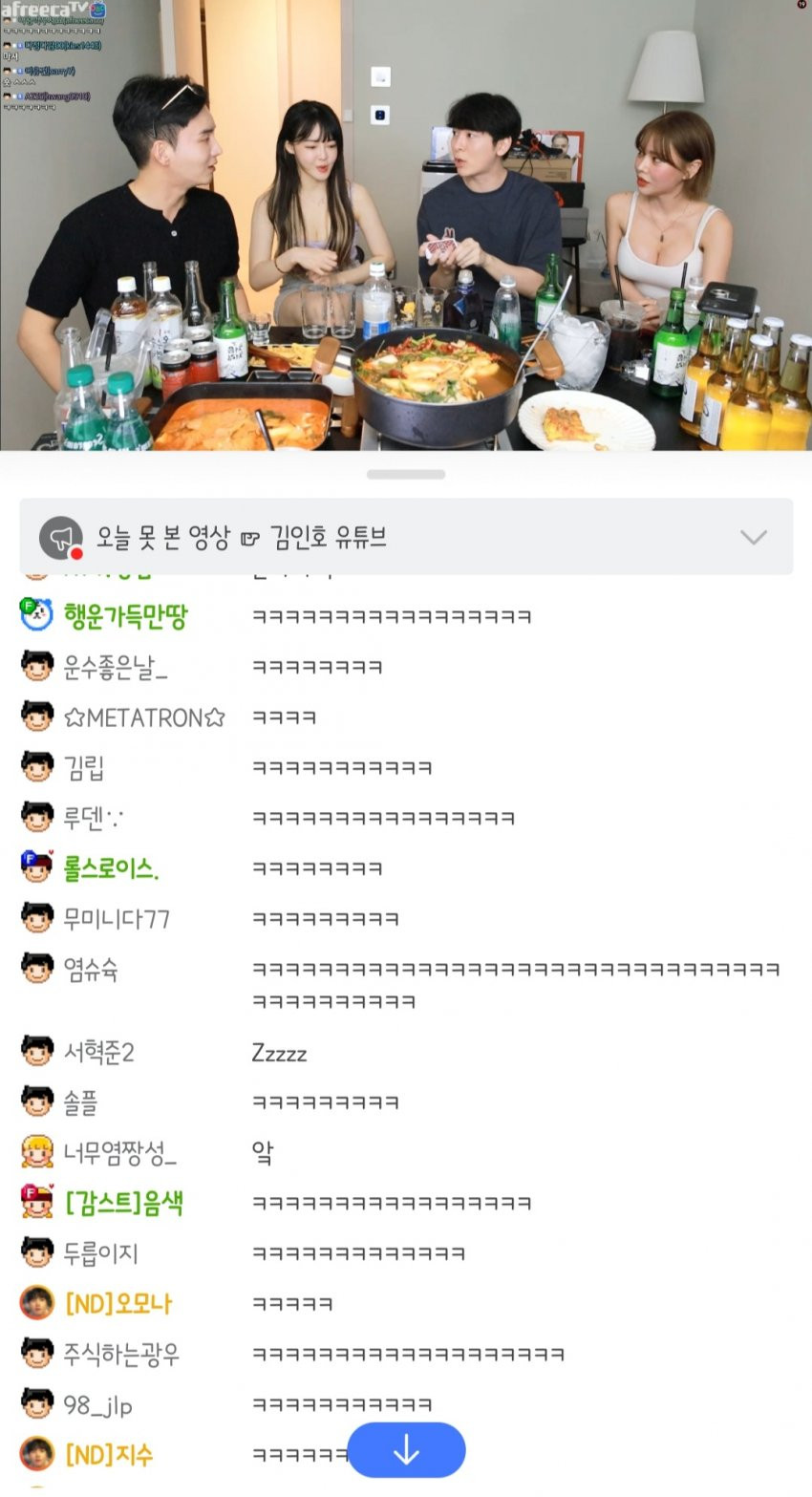Open chat user 행운가득만땅's nickname
The height and width of the screenshot is (1497, 812).
(125, 616)
